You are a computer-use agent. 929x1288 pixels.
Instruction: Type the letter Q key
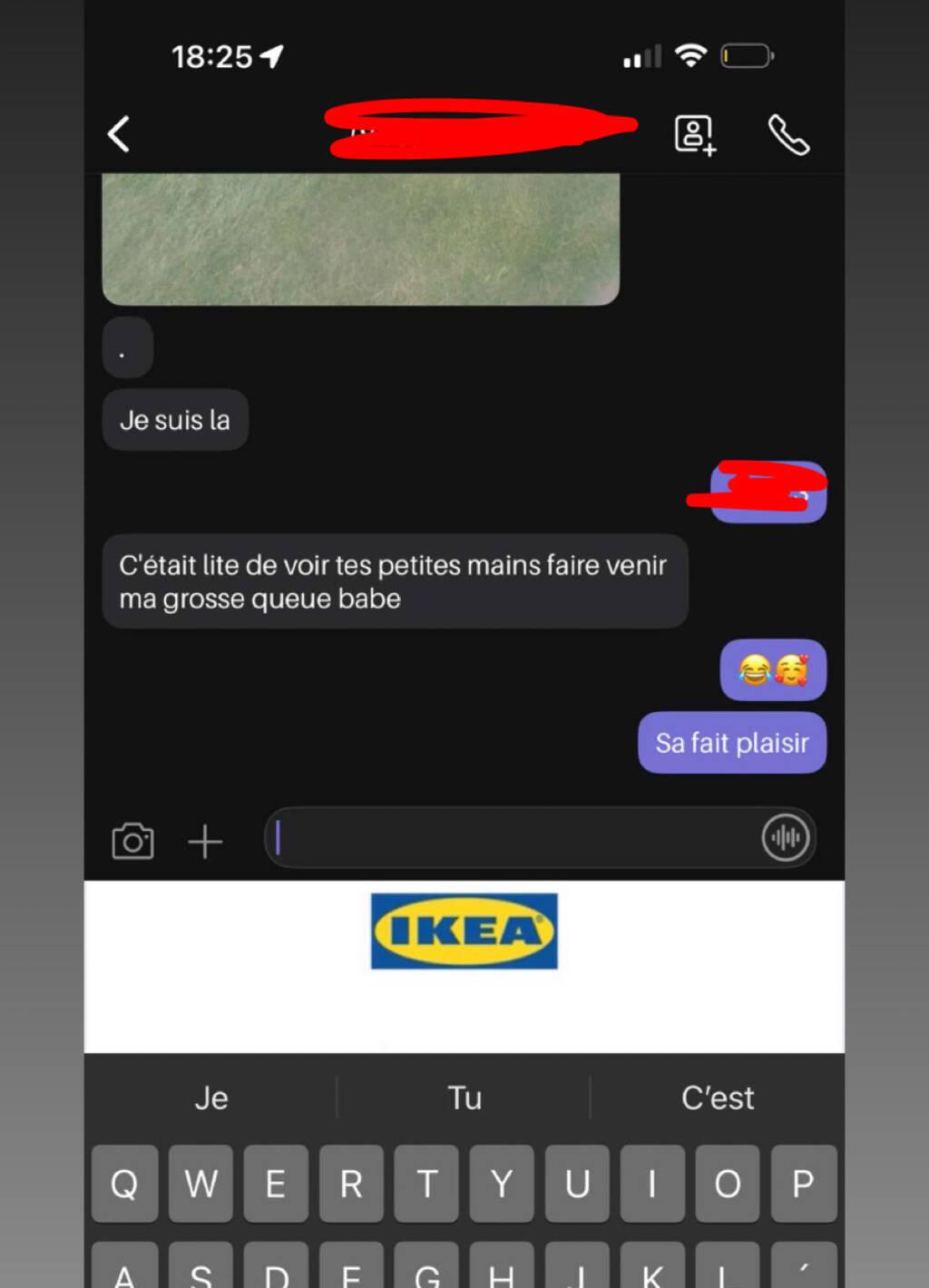click(x=124, y=1184)
